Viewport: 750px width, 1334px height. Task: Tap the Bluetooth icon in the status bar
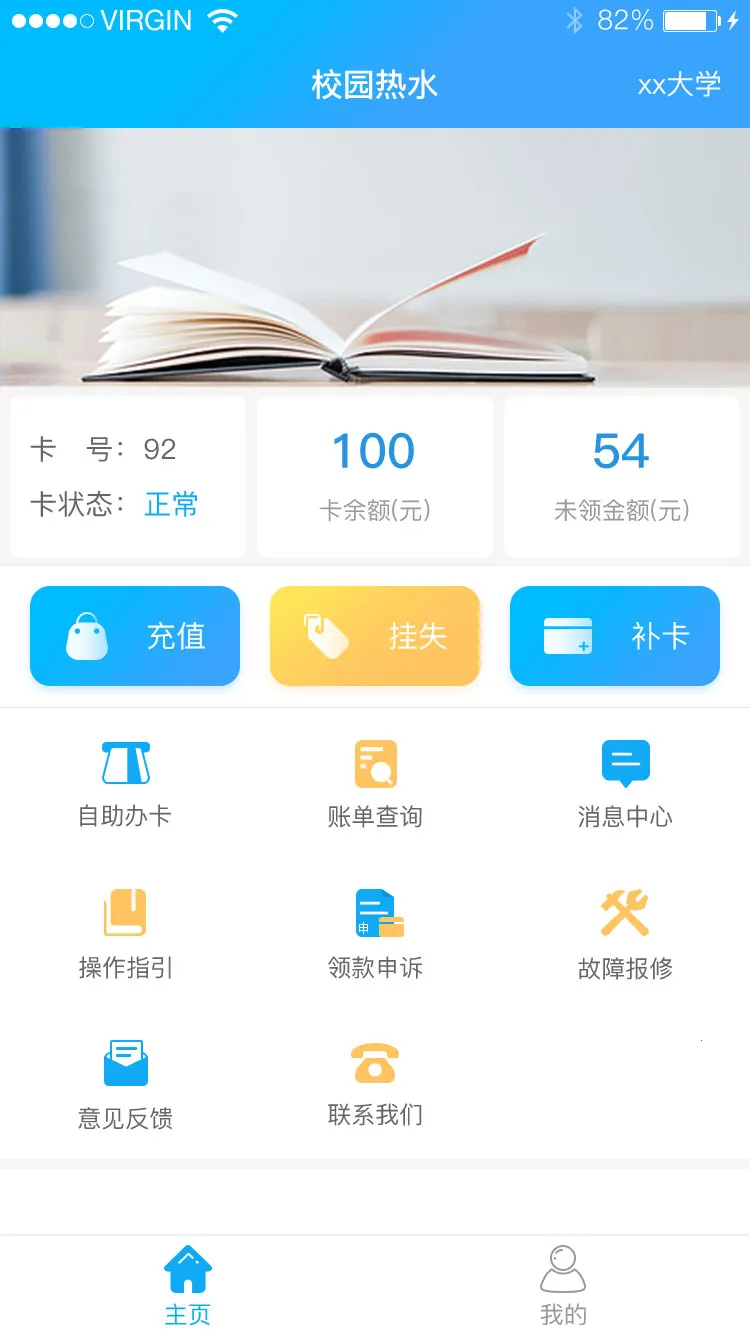pyautogui.click(x=575, y=20)
